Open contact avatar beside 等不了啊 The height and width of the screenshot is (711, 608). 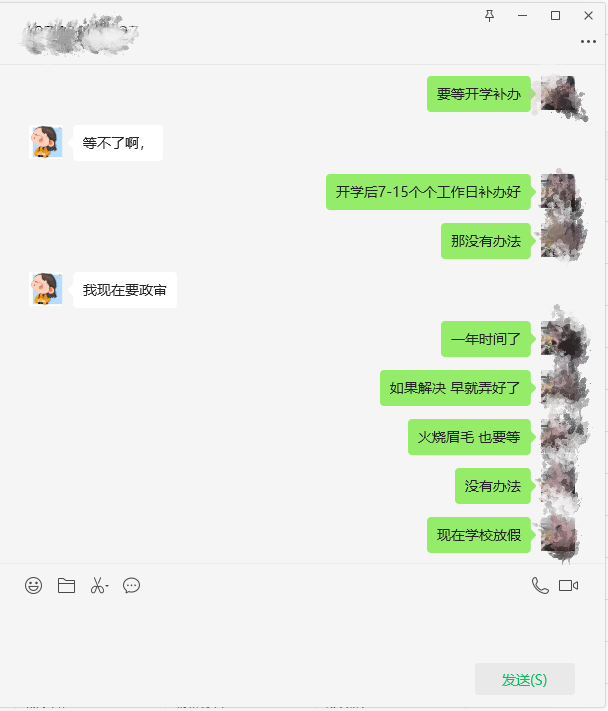click(46, 142)
